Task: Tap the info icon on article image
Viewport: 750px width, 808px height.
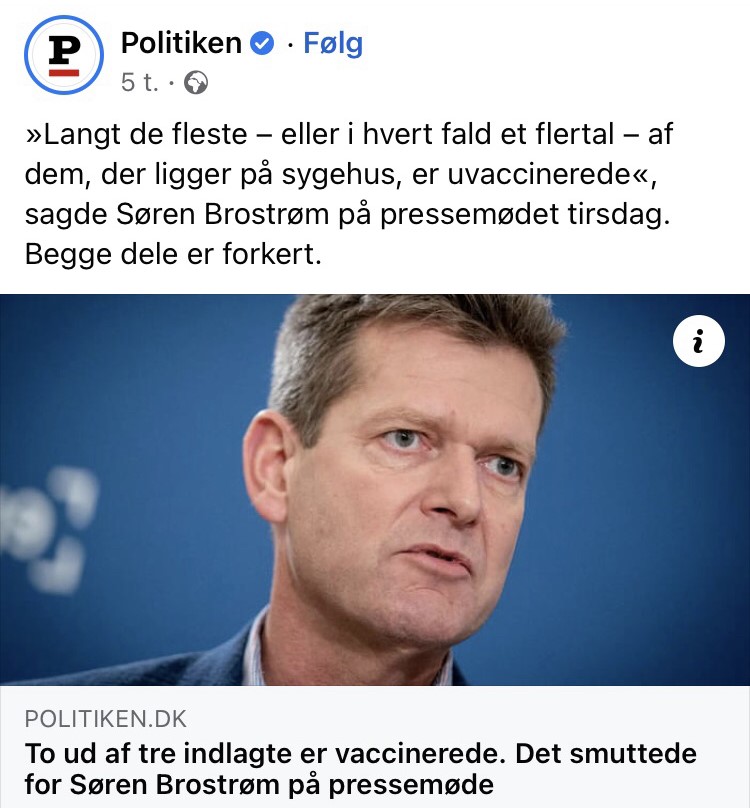Action: pos(698,344)
